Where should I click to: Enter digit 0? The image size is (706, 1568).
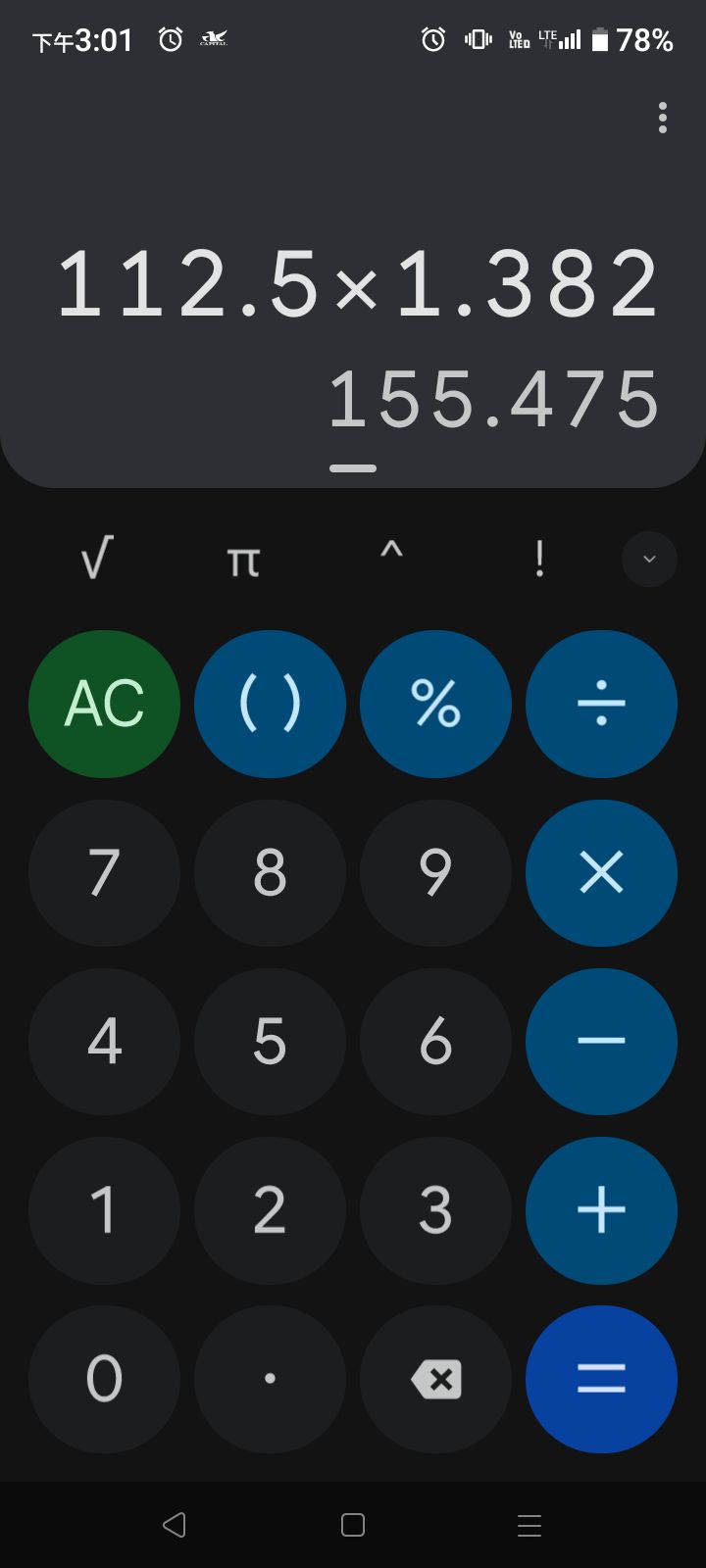[x=104, y=1379]
